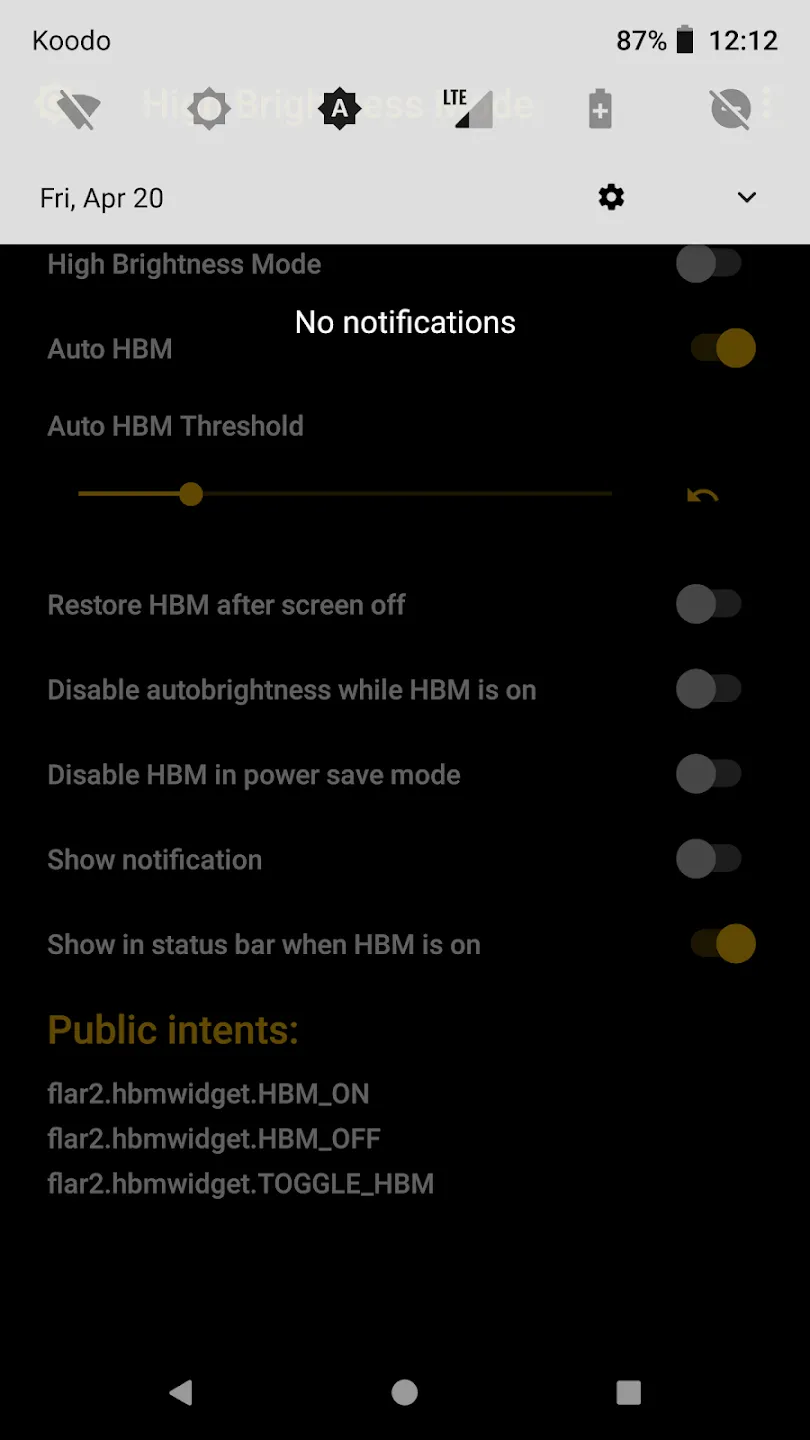Tap the brightness quick settings tile
The image size is (810, 1440).
209,108
